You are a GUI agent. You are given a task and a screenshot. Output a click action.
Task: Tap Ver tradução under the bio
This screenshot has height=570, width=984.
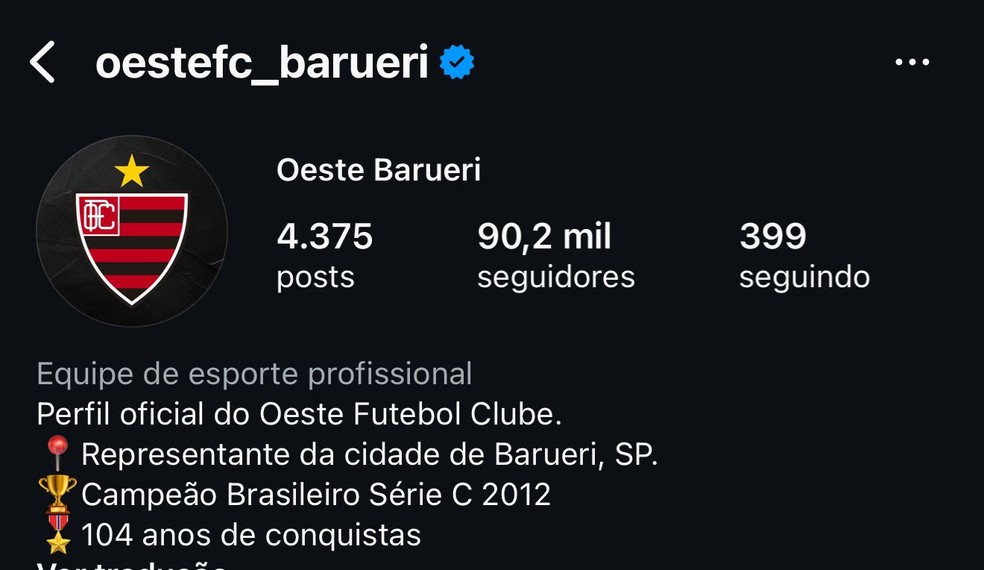130,564
